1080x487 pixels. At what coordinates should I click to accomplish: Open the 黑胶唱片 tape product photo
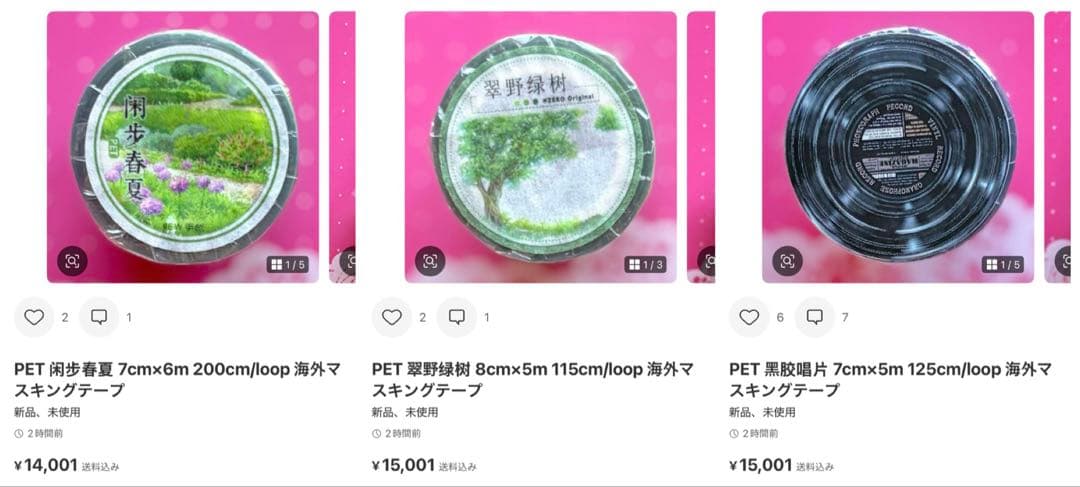898,140
